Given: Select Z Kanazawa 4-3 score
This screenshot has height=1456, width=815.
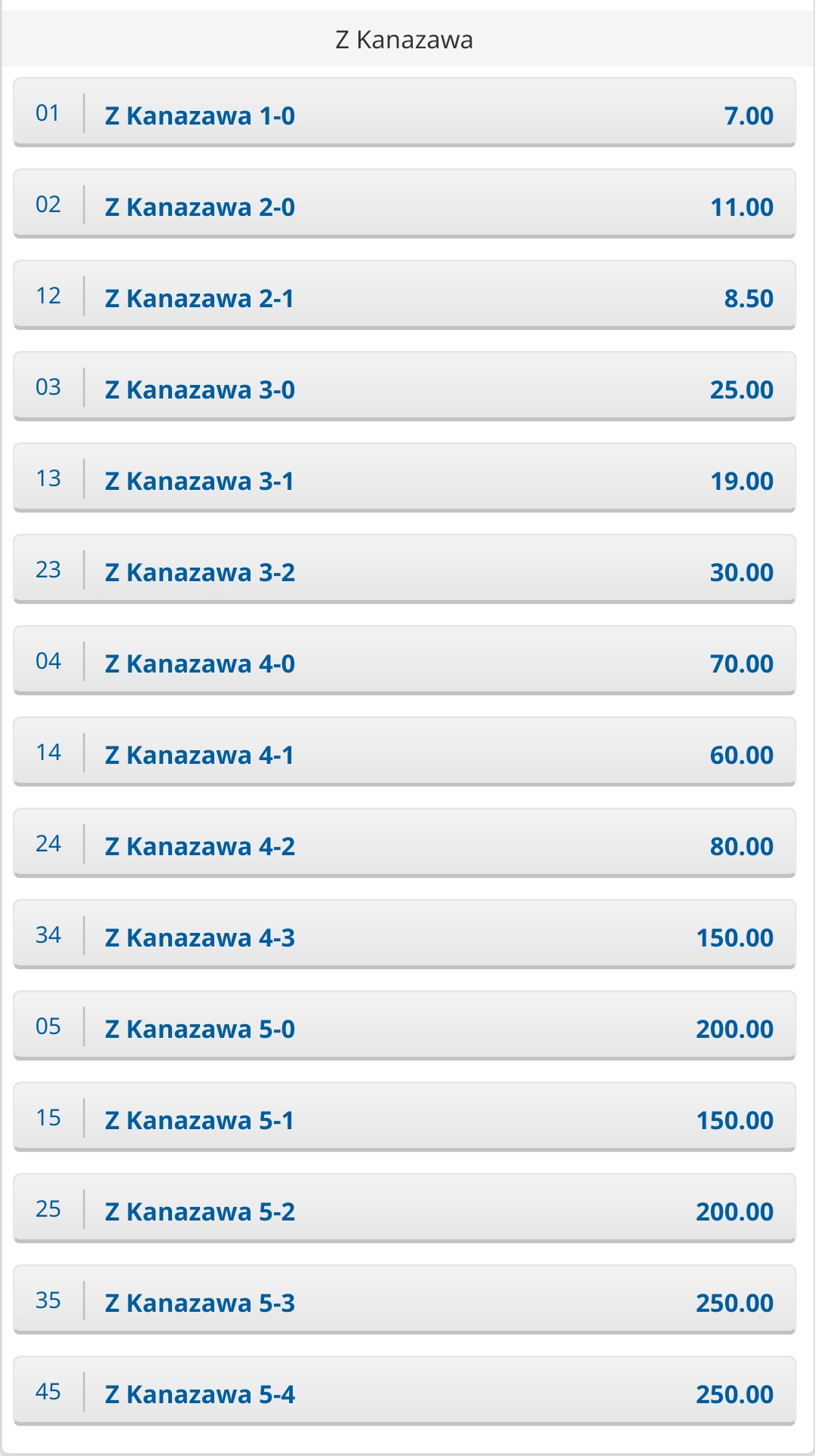Looking at the screenshot, I should click(404, 935).
